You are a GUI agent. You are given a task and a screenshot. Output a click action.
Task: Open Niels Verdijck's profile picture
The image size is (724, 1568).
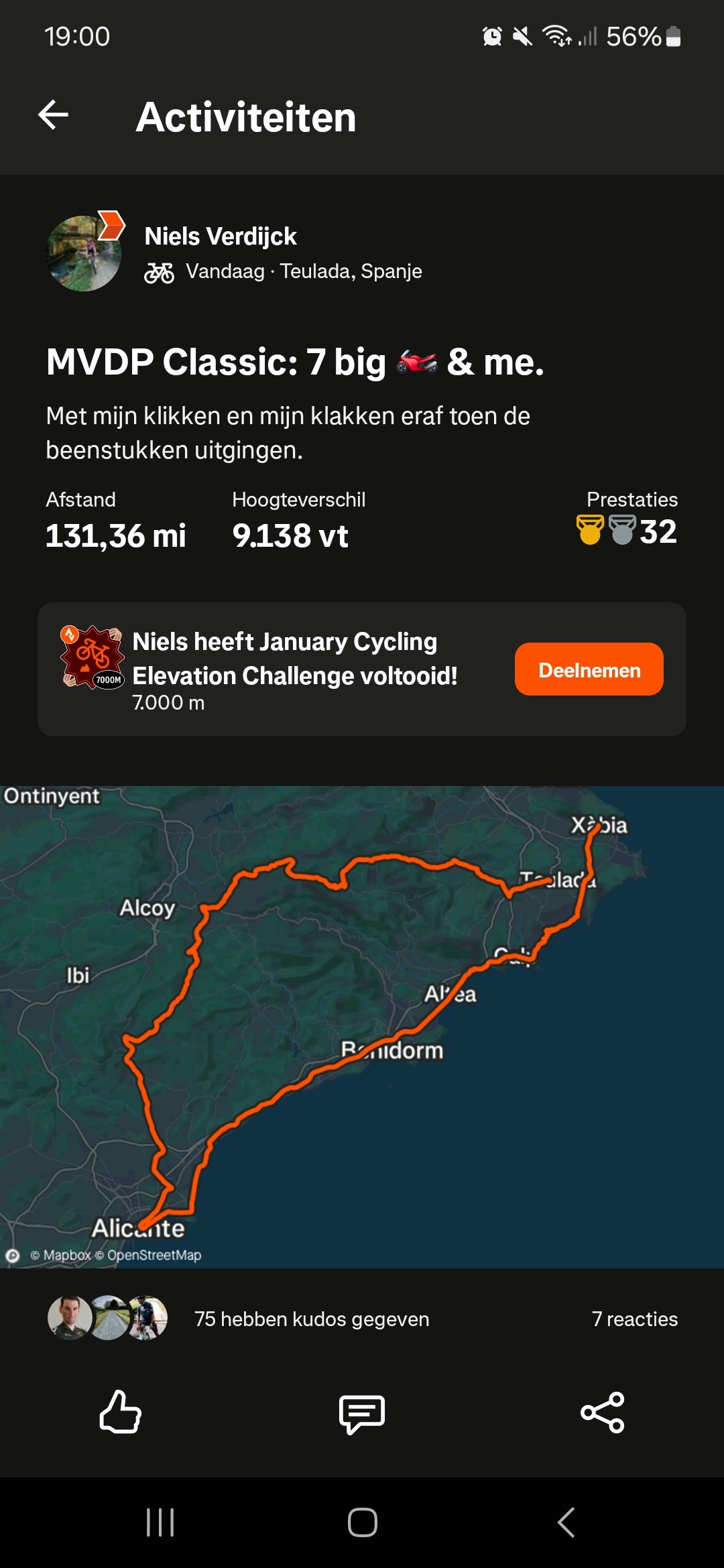coord(84,253)
